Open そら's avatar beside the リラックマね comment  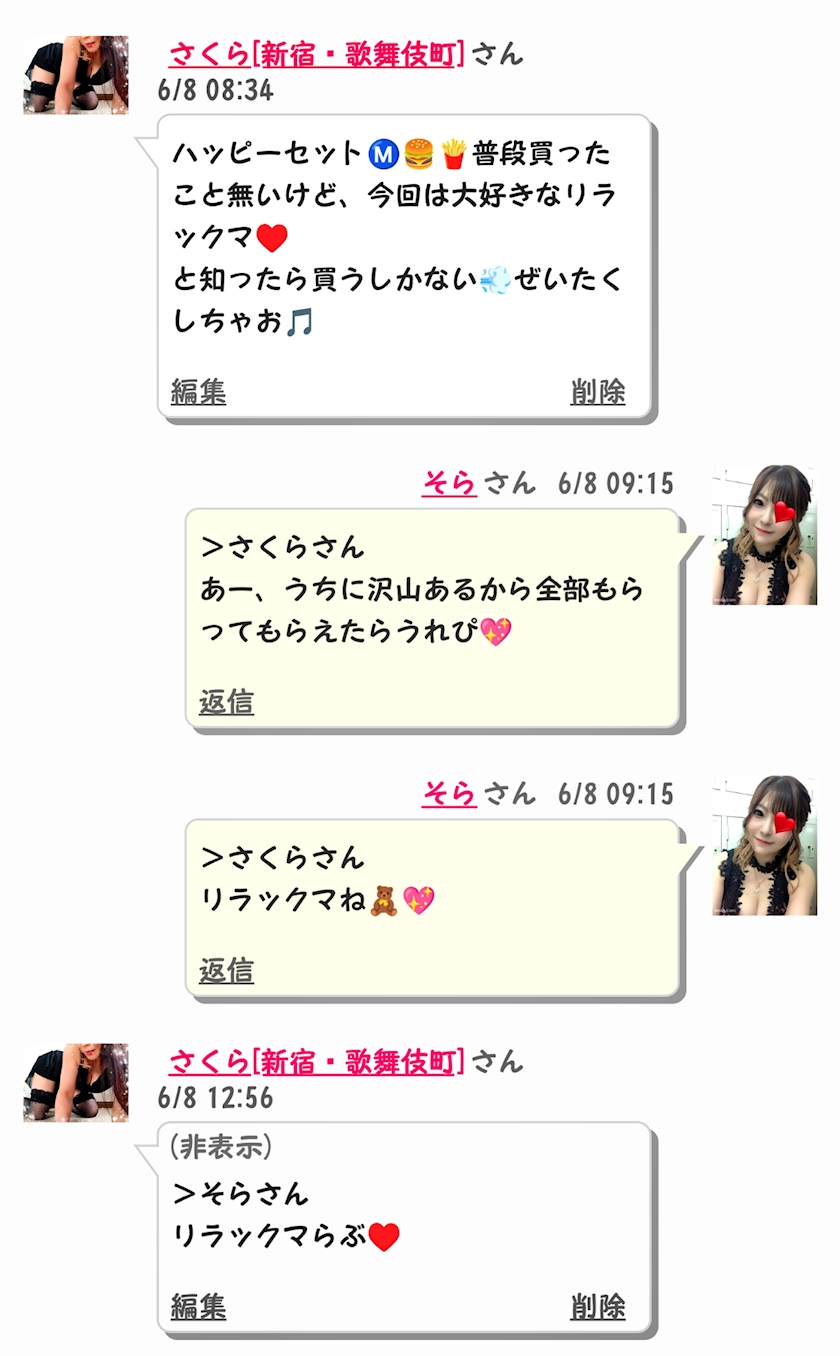(765, 845)
